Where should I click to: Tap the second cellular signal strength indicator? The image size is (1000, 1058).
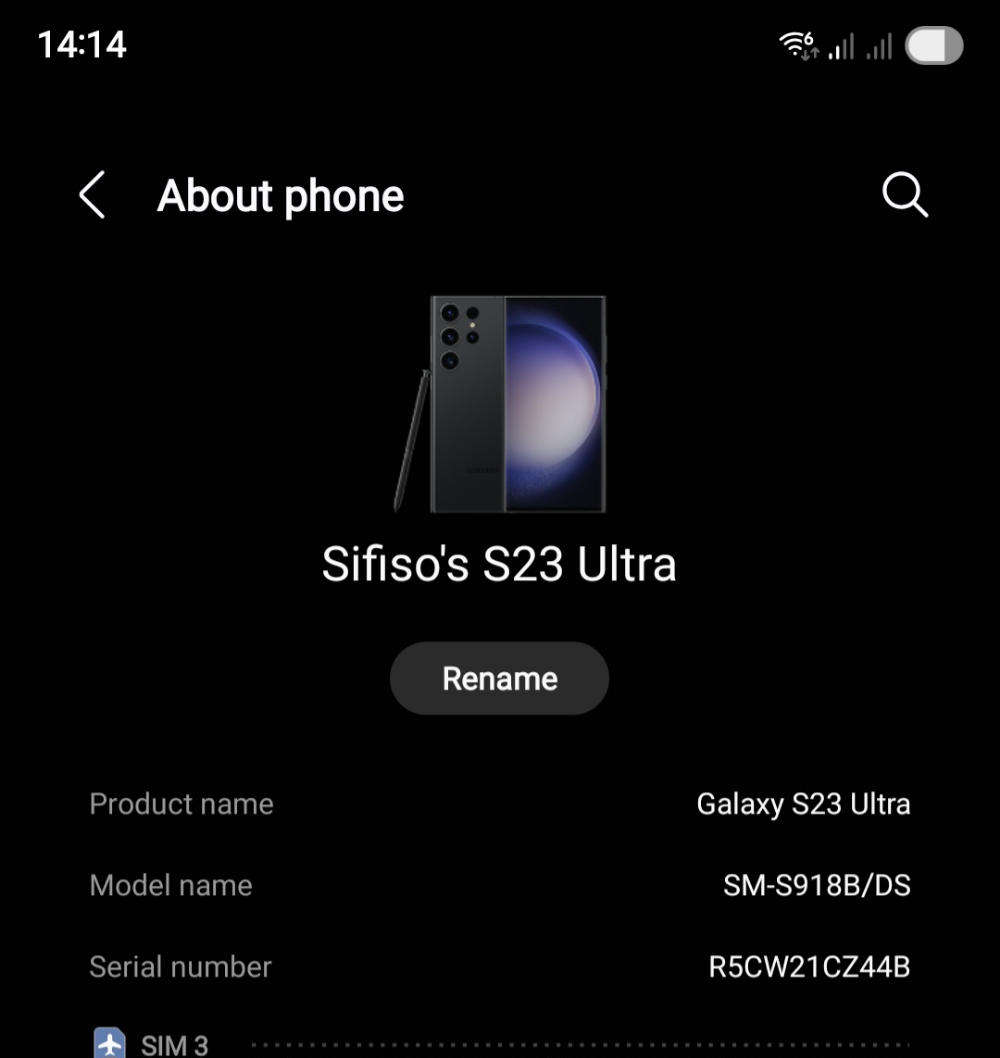pyautogui.click(x=880, y=46)
